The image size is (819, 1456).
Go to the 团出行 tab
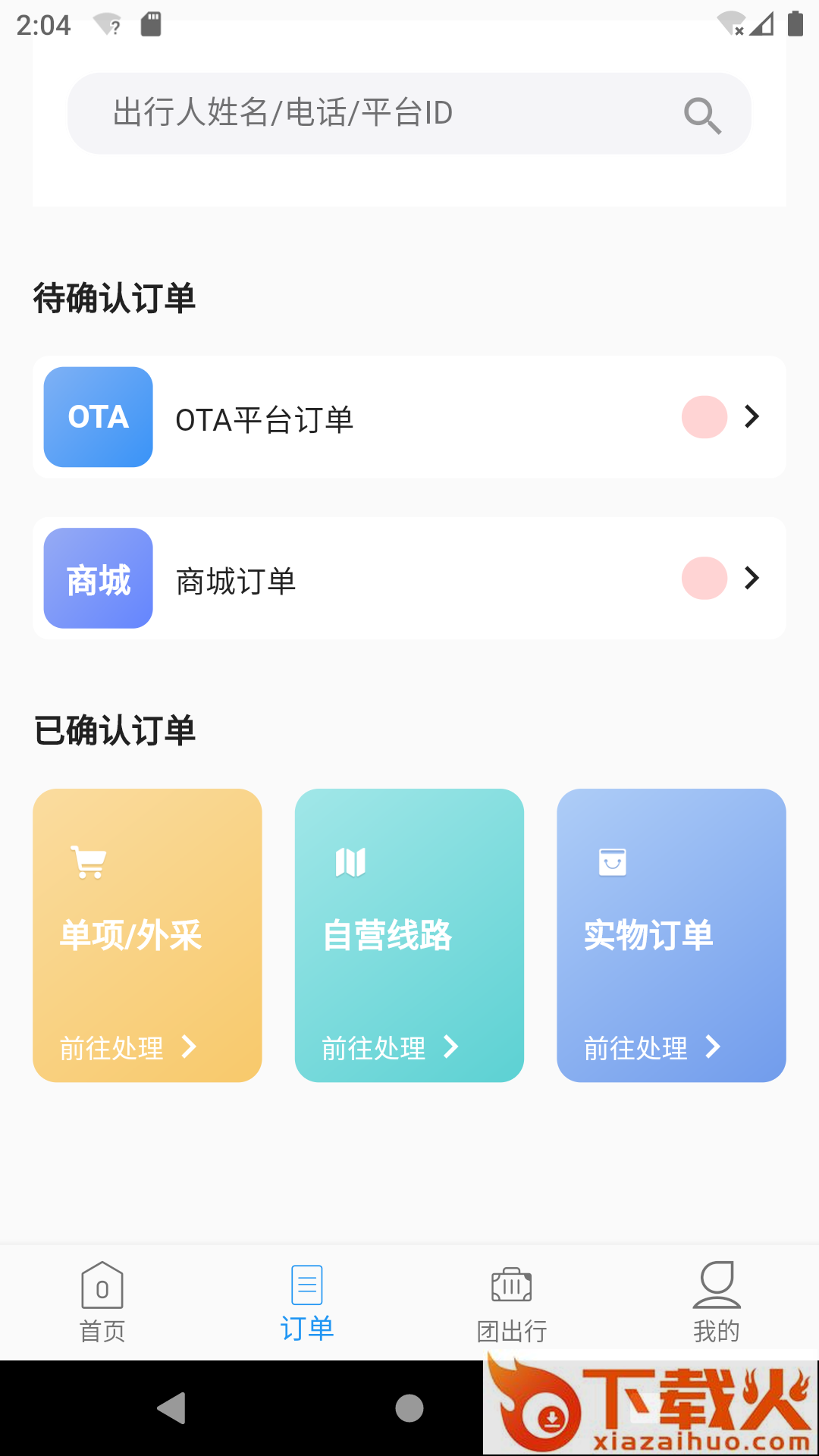coord(512,1301)
